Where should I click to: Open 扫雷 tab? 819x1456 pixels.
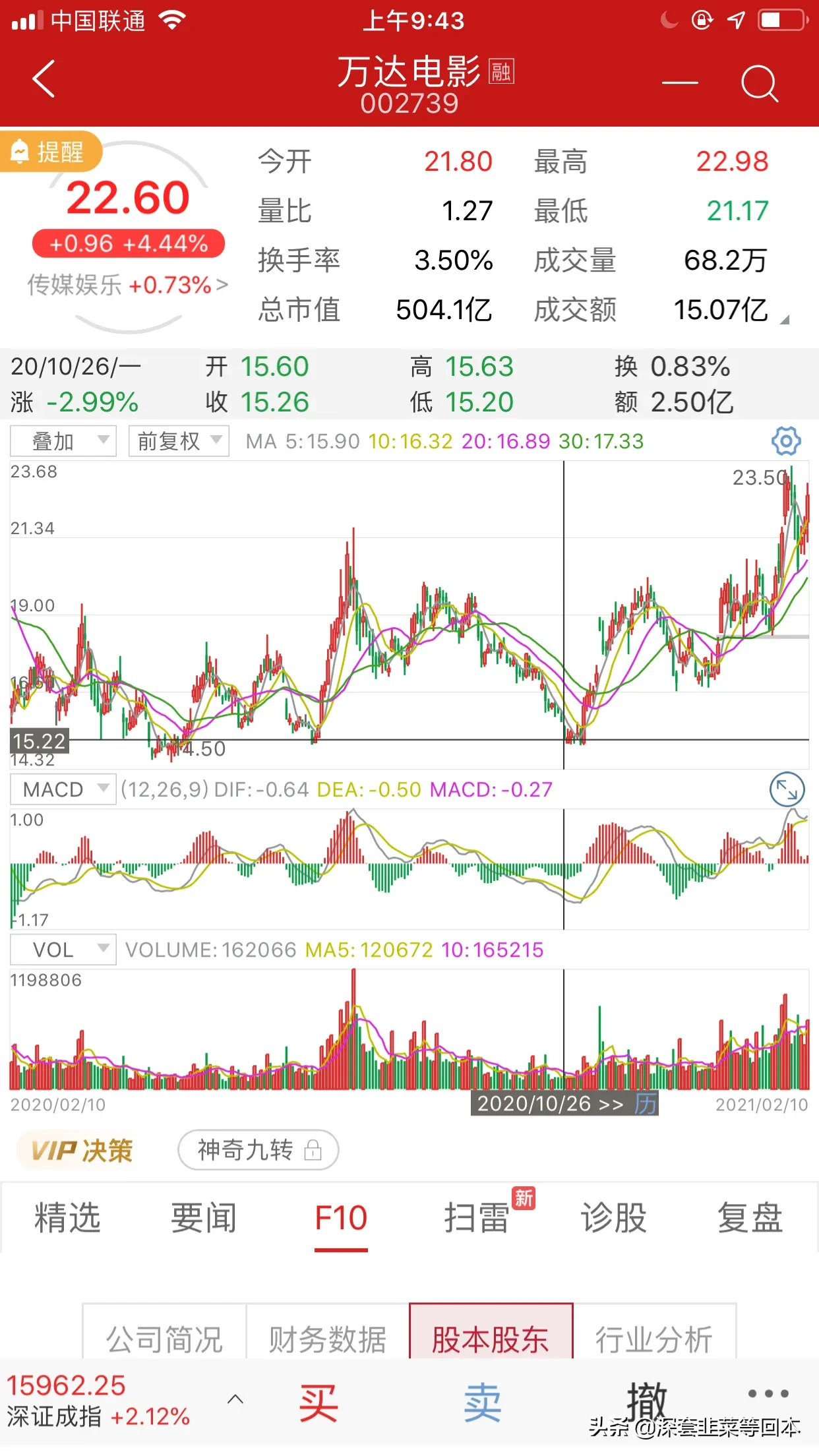[x=477, y=1218]
